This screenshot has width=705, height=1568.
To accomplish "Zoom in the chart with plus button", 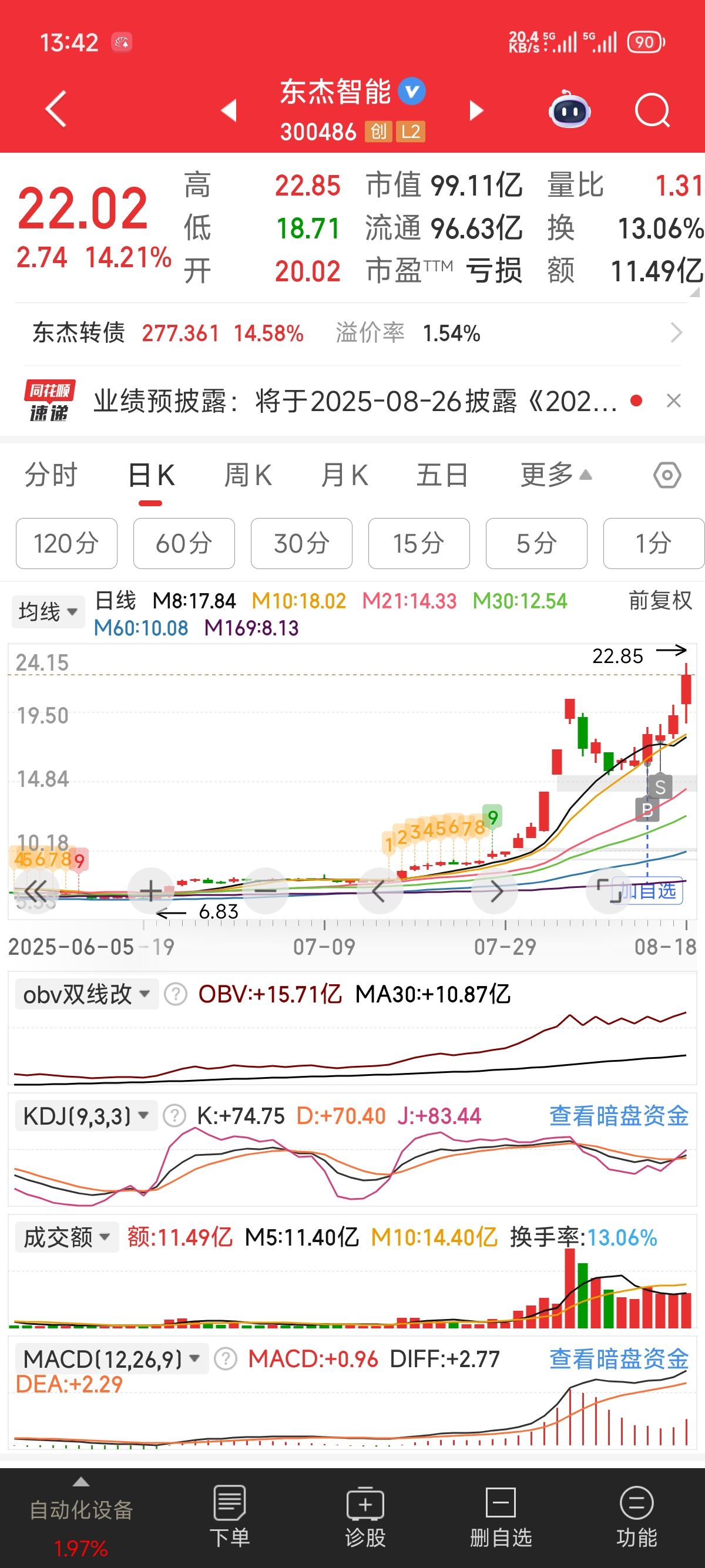I will [x=151, y=891].
